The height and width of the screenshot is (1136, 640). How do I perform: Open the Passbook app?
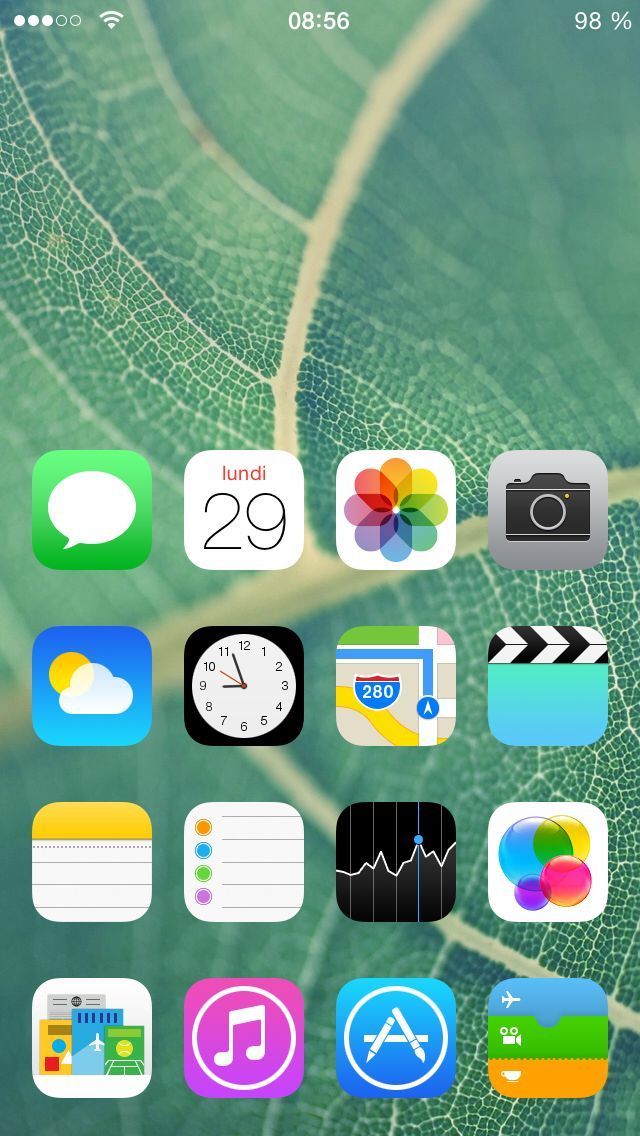pos(548,1038)
